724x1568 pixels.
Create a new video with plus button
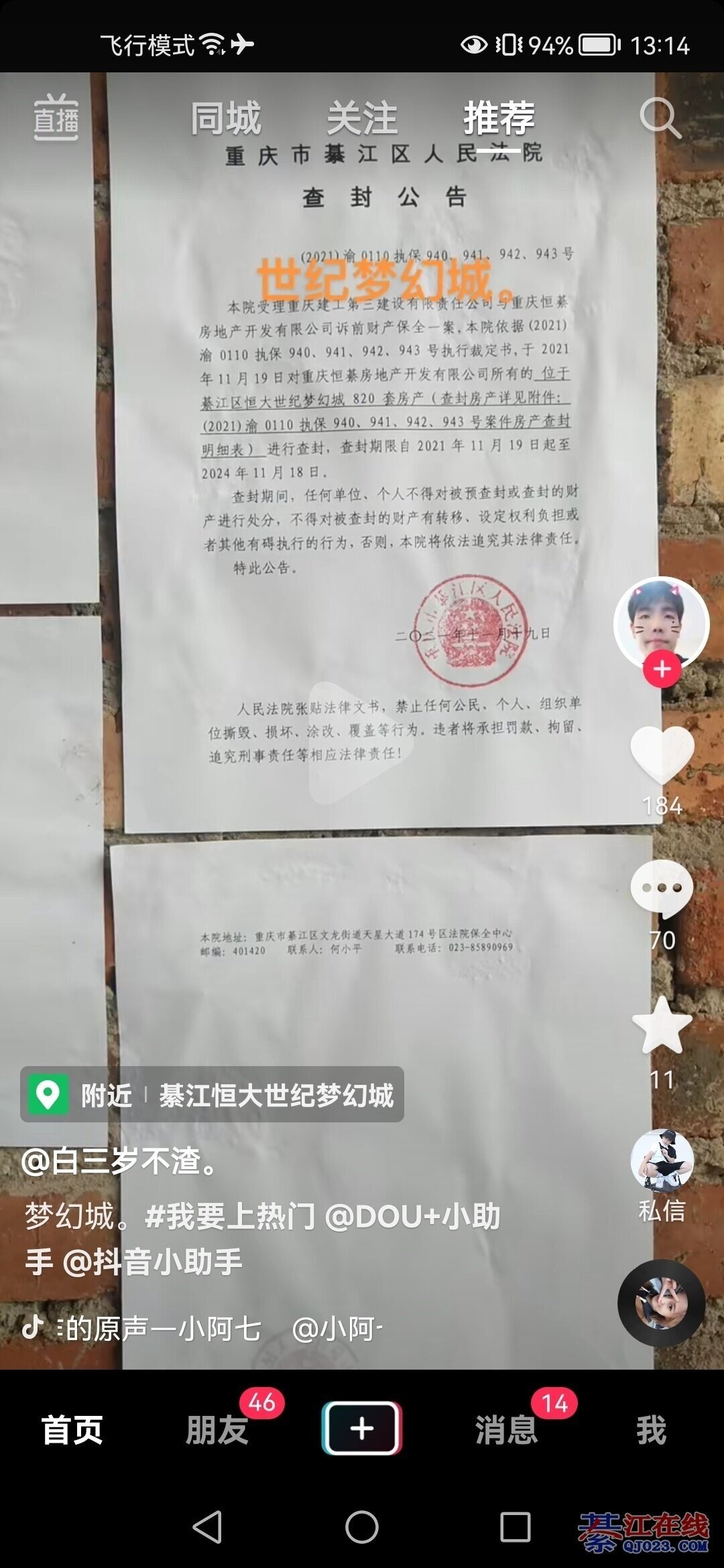click(362, 1429)
